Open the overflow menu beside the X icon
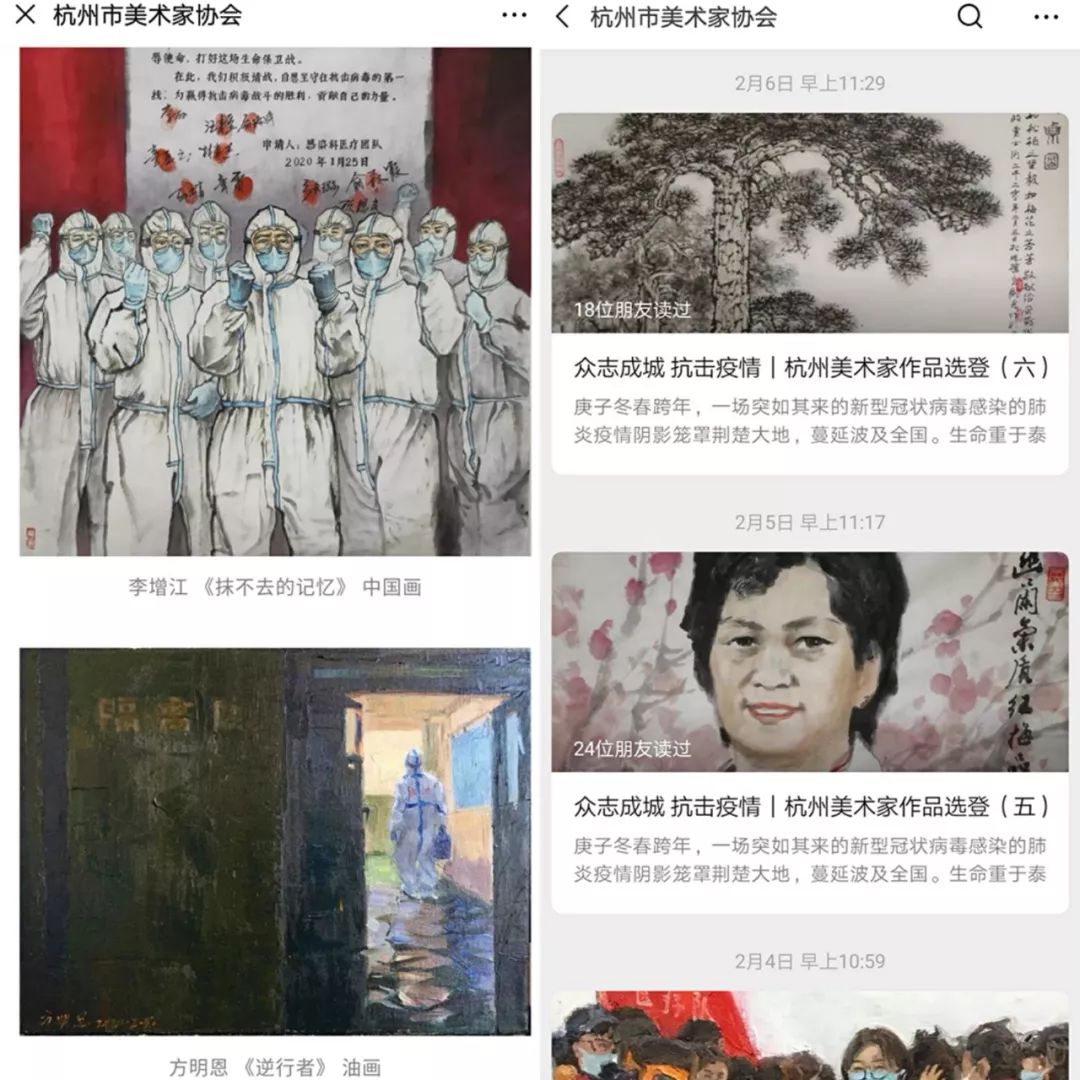Screen dimensions: 1080x1080 514,15
